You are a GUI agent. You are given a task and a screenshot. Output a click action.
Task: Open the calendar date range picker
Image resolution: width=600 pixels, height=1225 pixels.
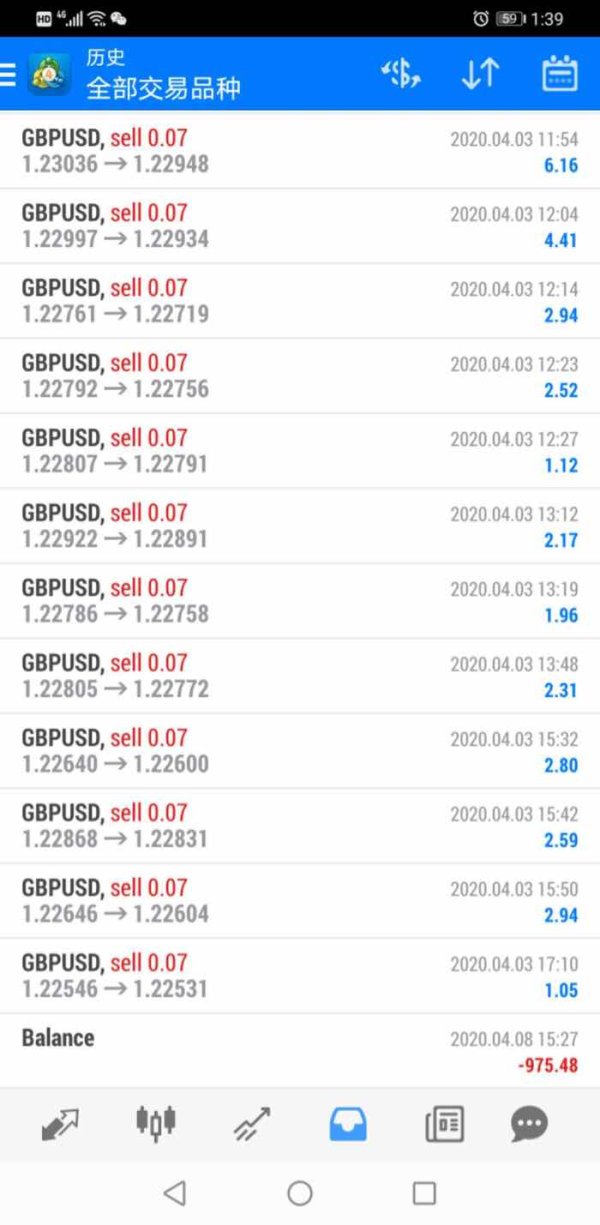(560, 75)
